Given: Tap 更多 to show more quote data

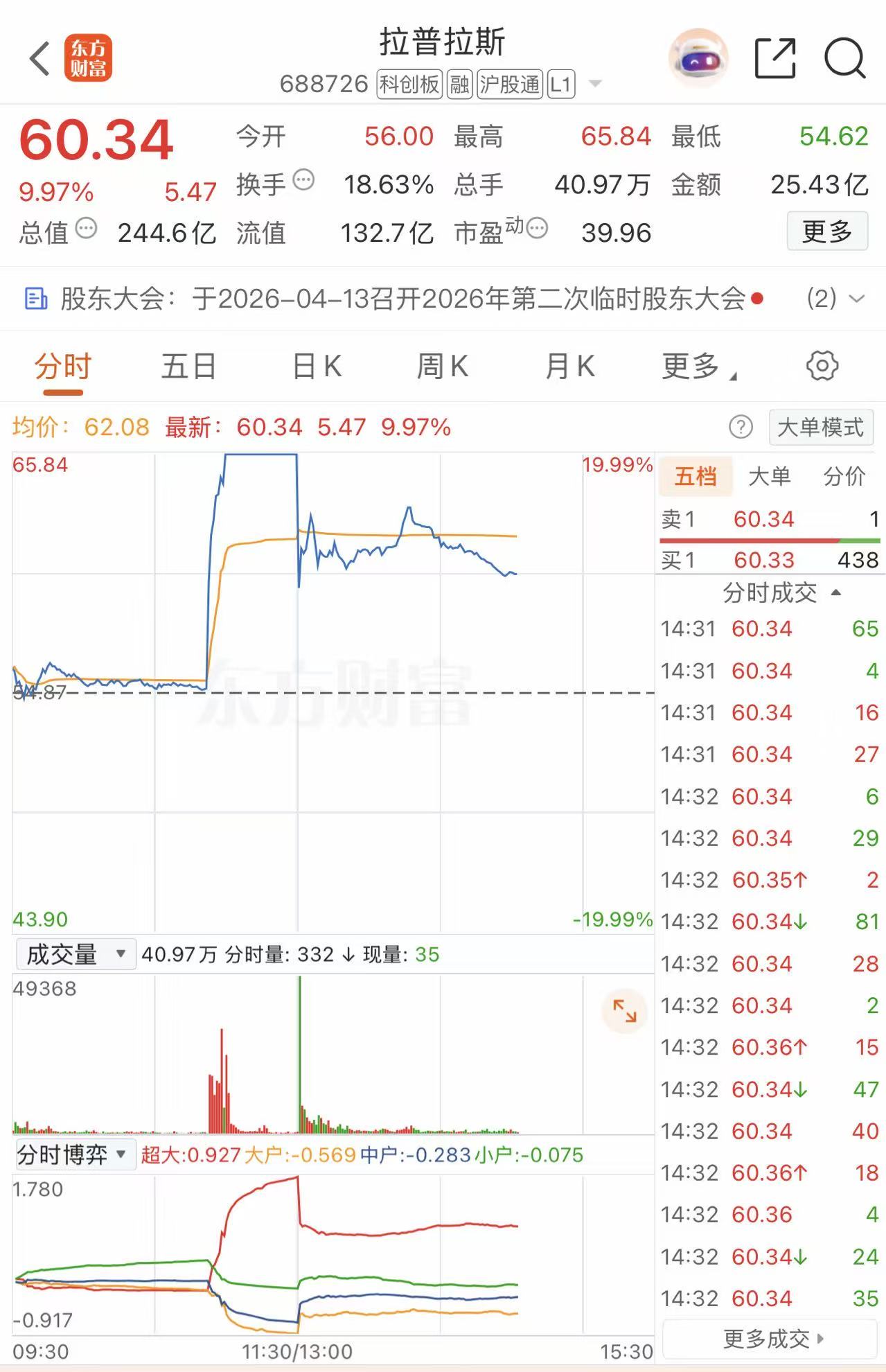Looking at the screenshot, I should [826, 231].
